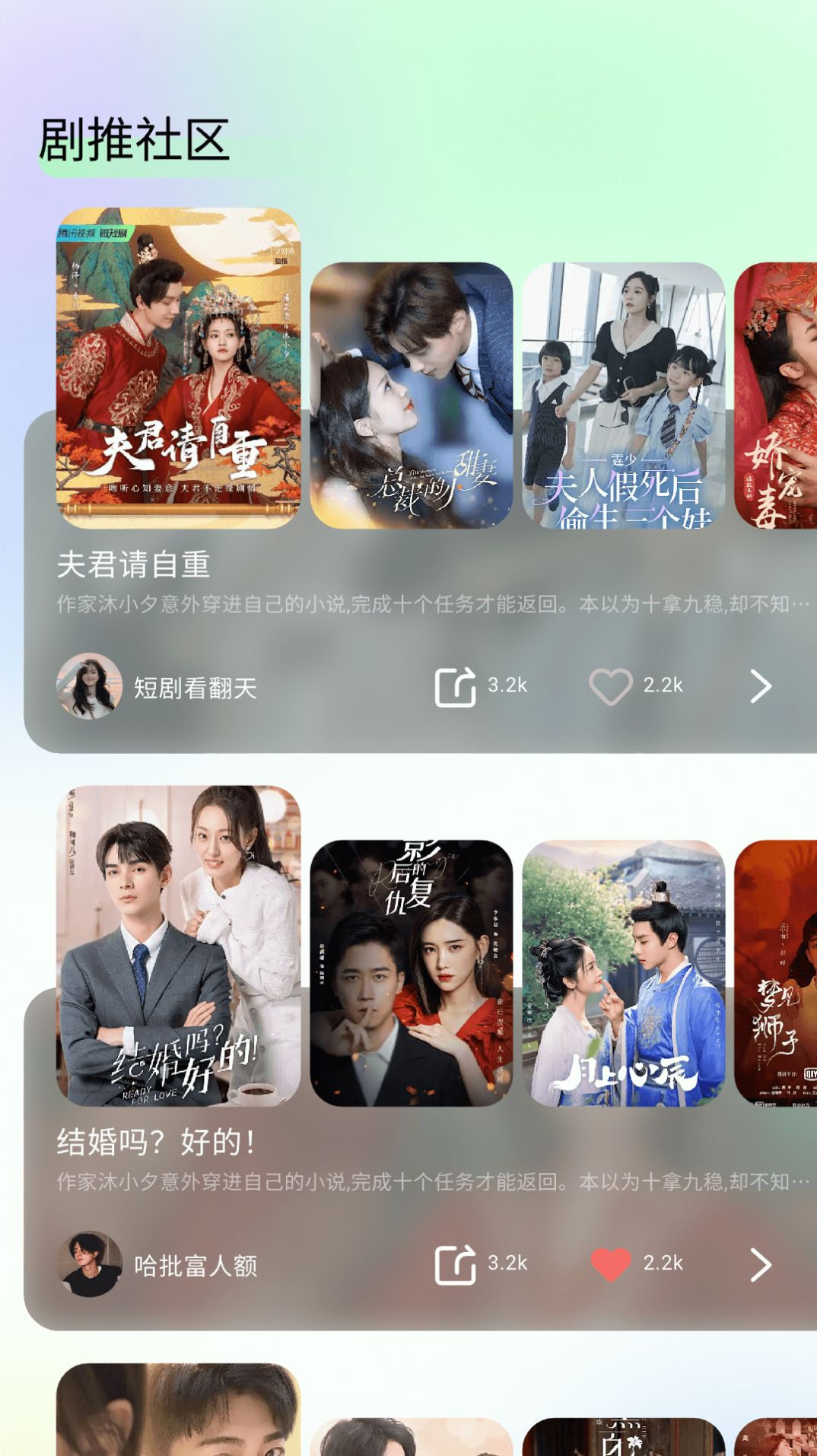The height and width of the screenshot is (1456, 817).
Task: Share the 夫君请自重 post
Action: 455,687
